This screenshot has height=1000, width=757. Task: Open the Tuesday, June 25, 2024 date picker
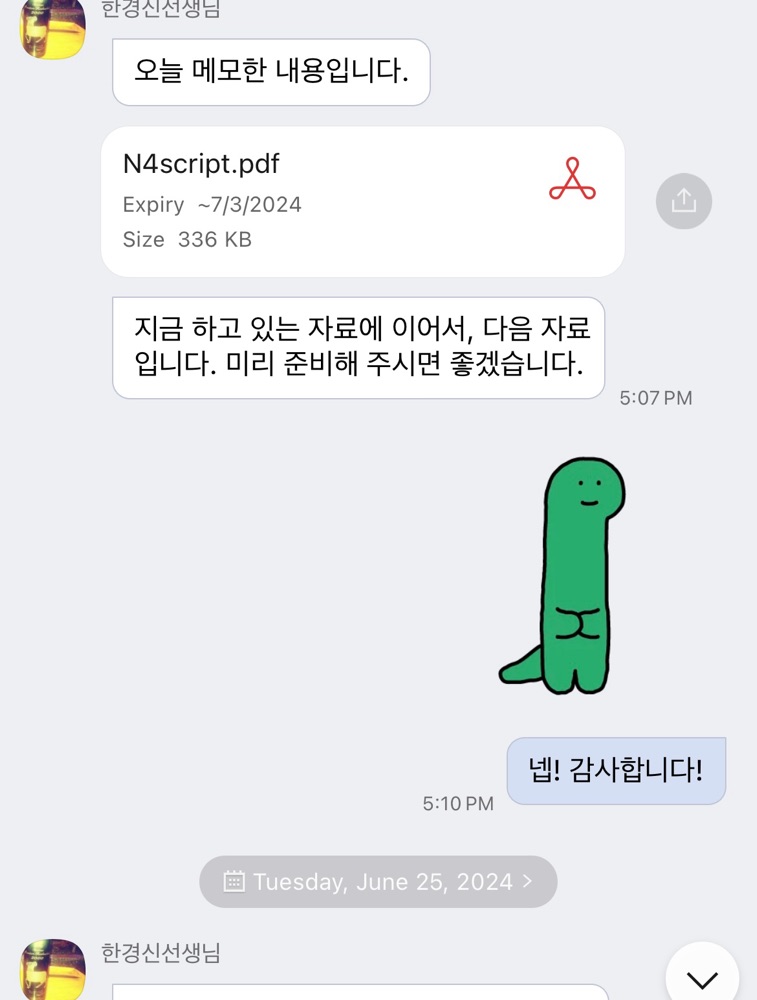(378, 882)
